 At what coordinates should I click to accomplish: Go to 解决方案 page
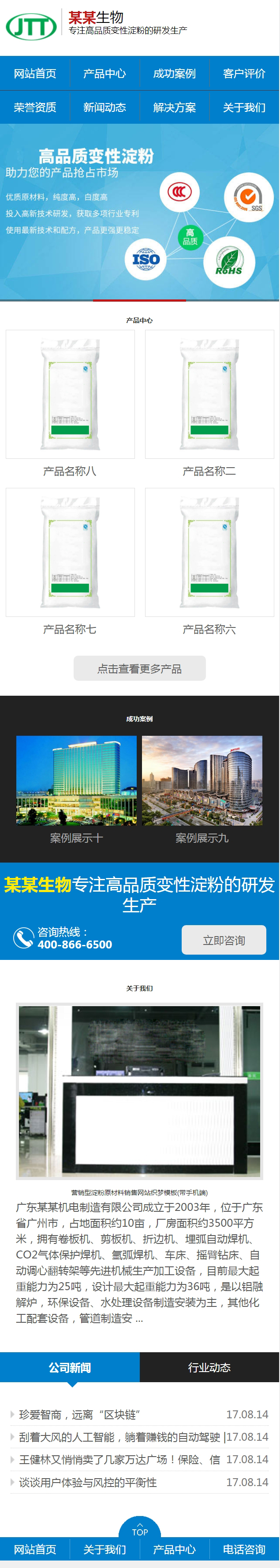click(x=175, y=108)
